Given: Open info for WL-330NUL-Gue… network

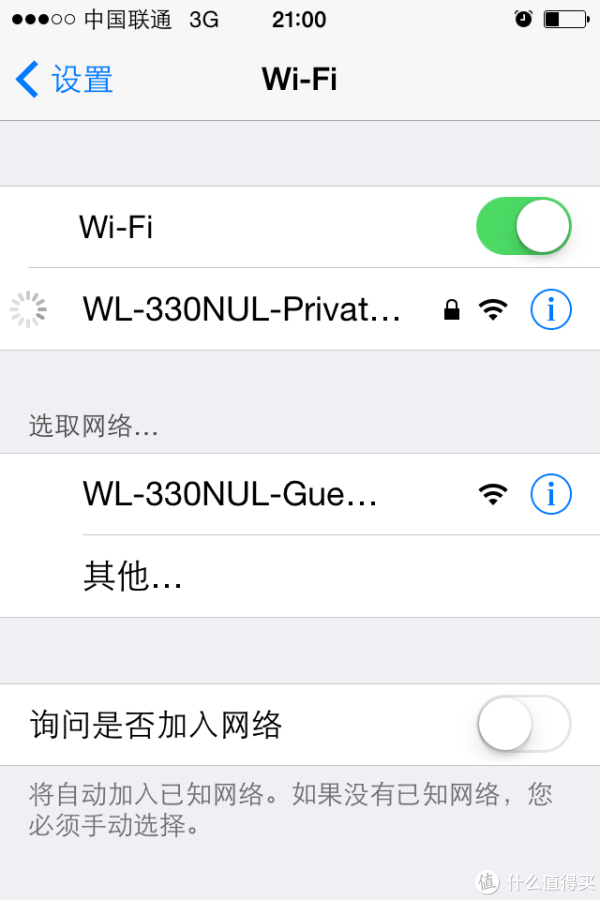Looking at the screenshot, I should [551, 494].
